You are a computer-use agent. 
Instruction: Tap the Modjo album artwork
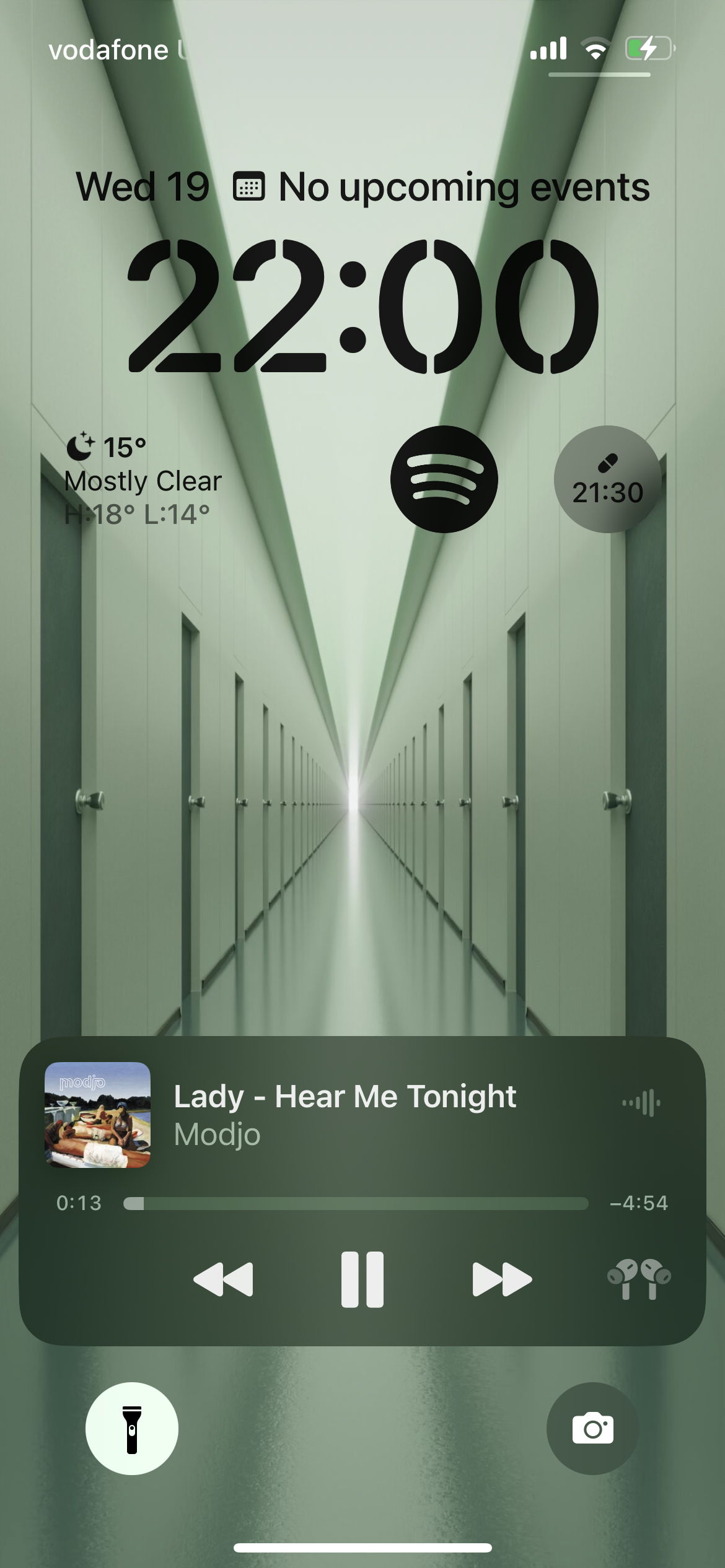[98, 1115]
